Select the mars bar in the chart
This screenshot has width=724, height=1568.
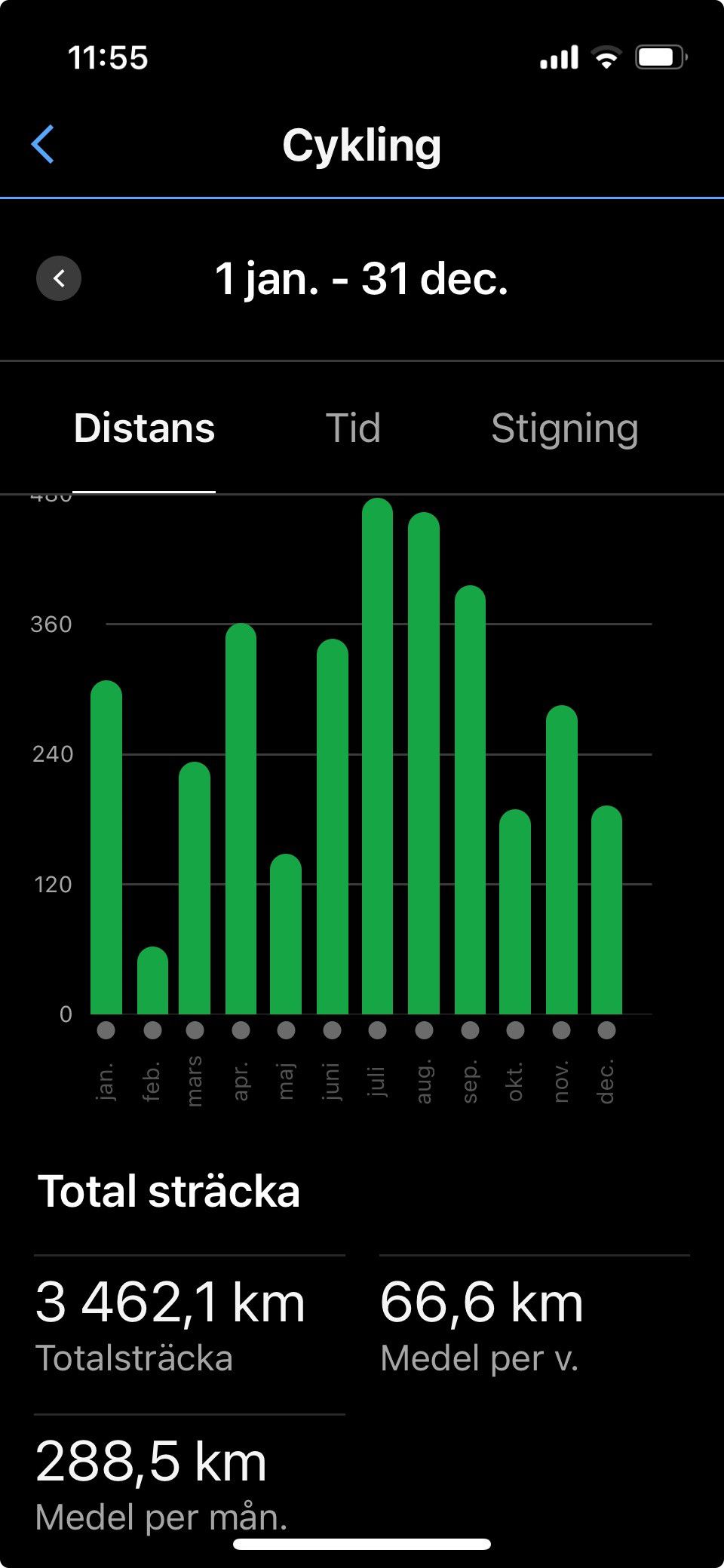click(x=195, y=890)
